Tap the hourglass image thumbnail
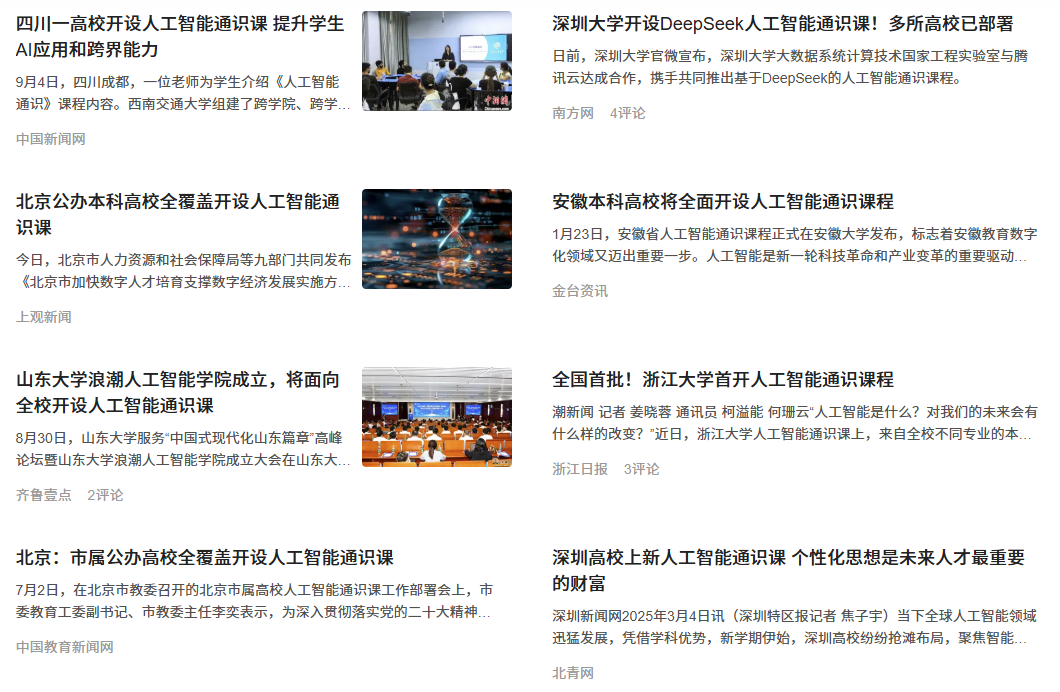This screenshot has width=1060, height=692. coord(436,239)
